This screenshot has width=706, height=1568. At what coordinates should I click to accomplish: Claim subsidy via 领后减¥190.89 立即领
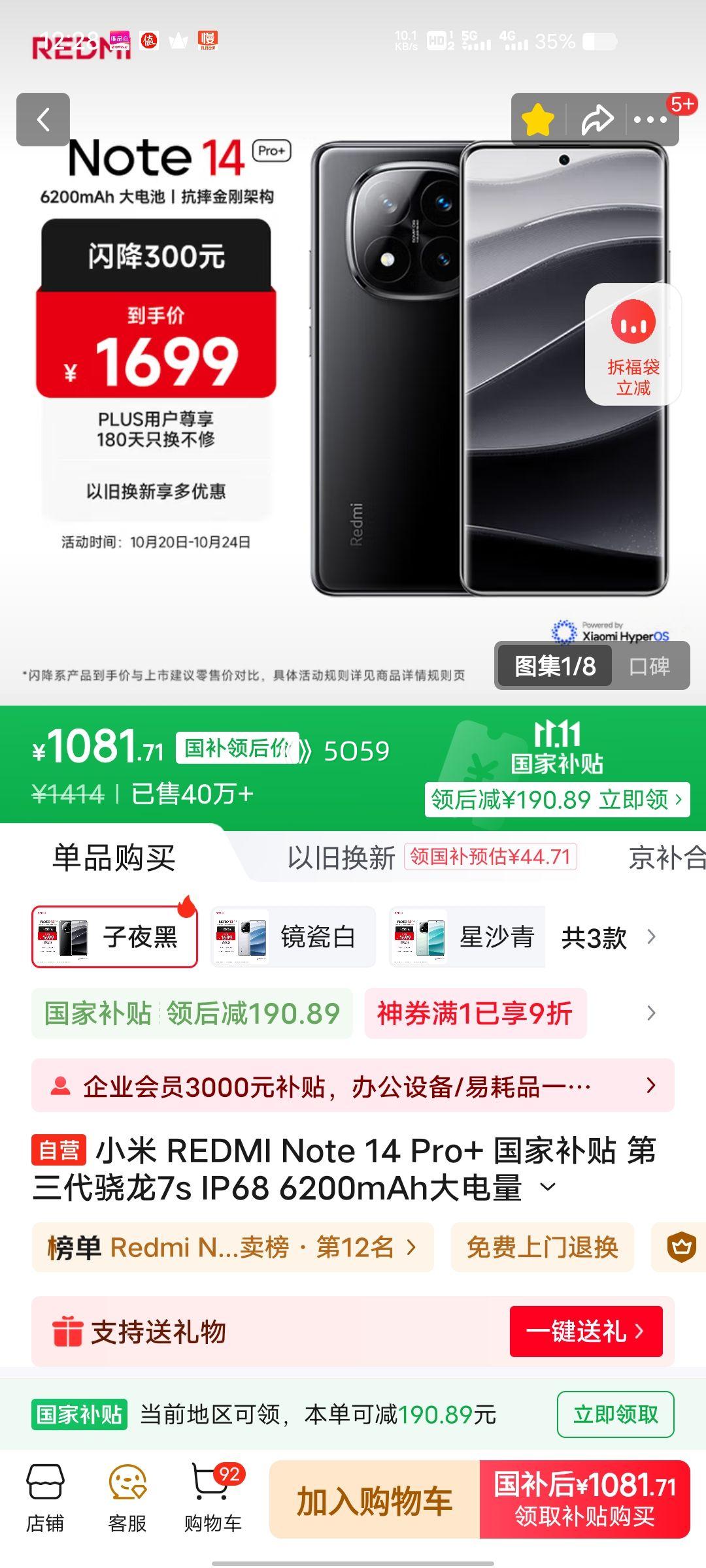point(557,799)
